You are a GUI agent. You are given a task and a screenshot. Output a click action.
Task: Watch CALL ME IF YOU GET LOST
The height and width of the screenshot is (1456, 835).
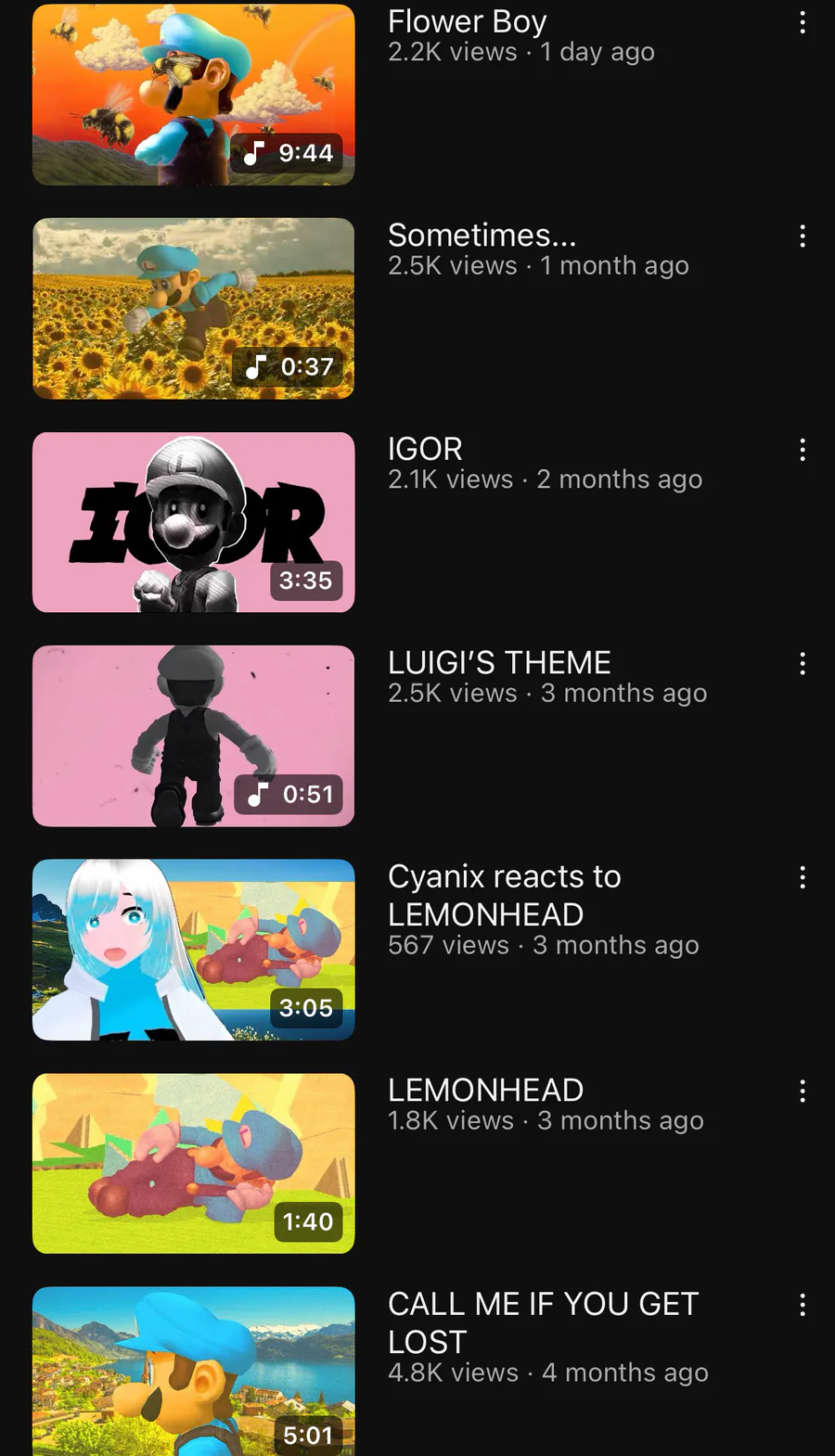point(193,1371)
